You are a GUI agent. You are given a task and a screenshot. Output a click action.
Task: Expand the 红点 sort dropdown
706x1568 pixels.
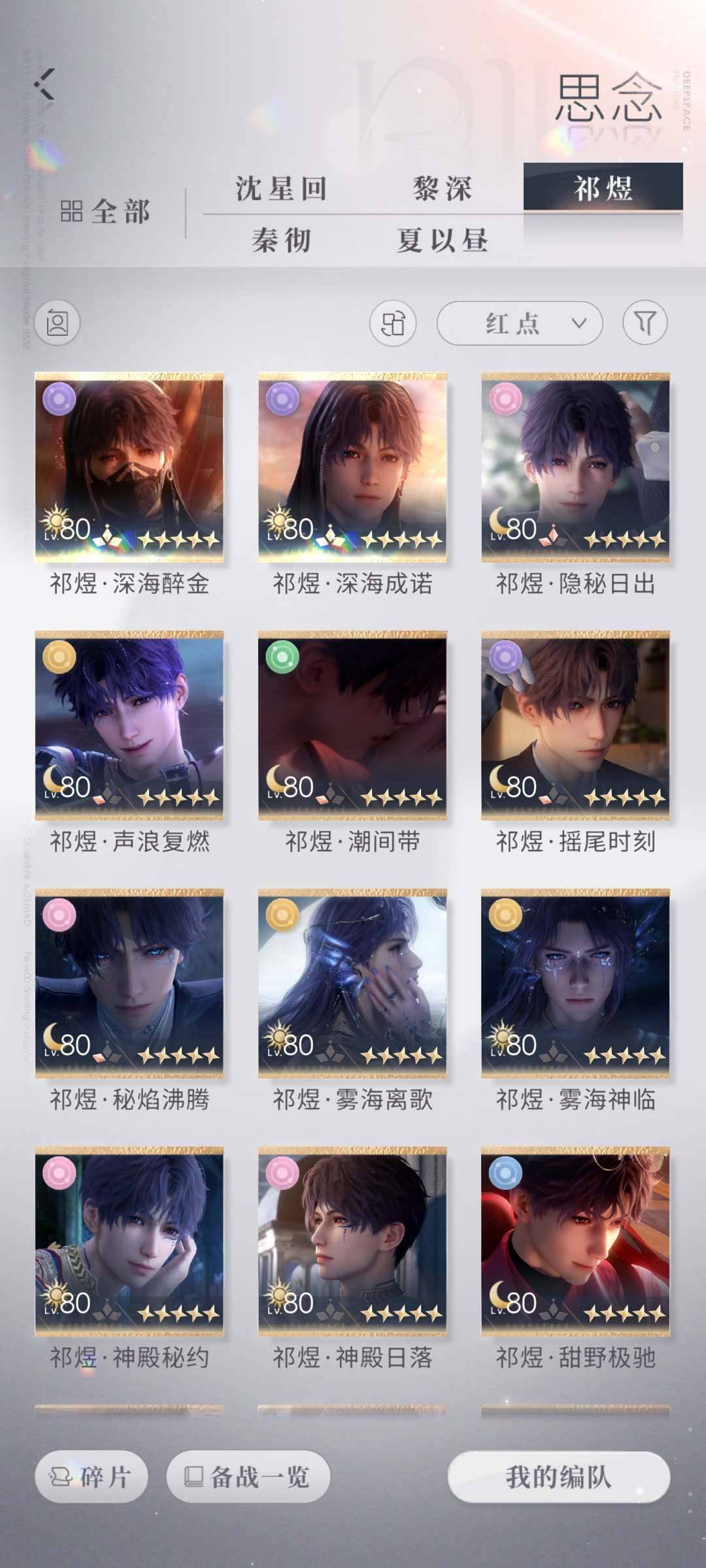(519, 323)
